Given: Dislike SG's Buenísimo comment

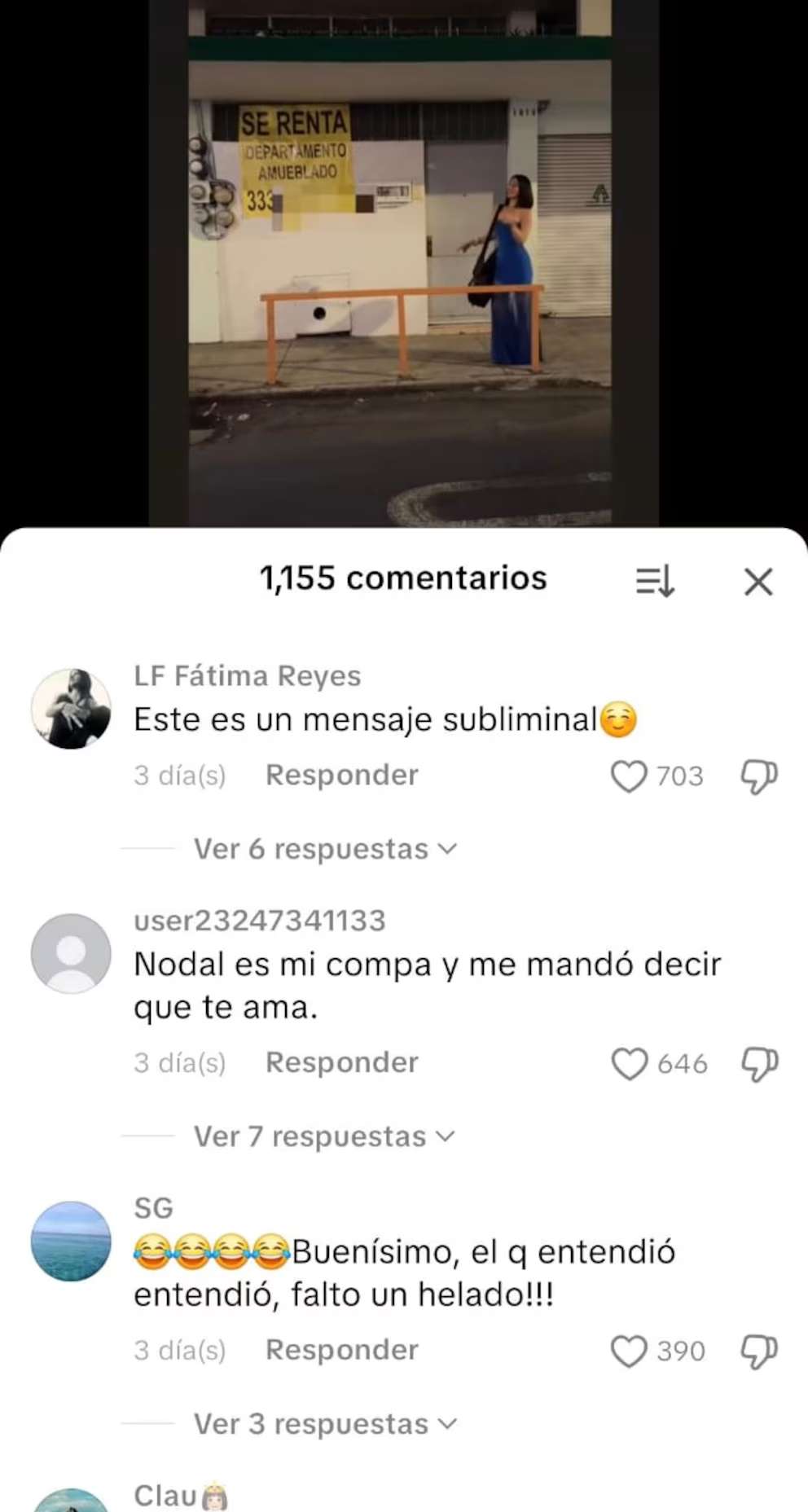Looking at the screenshot, I should coord(759,1352).
